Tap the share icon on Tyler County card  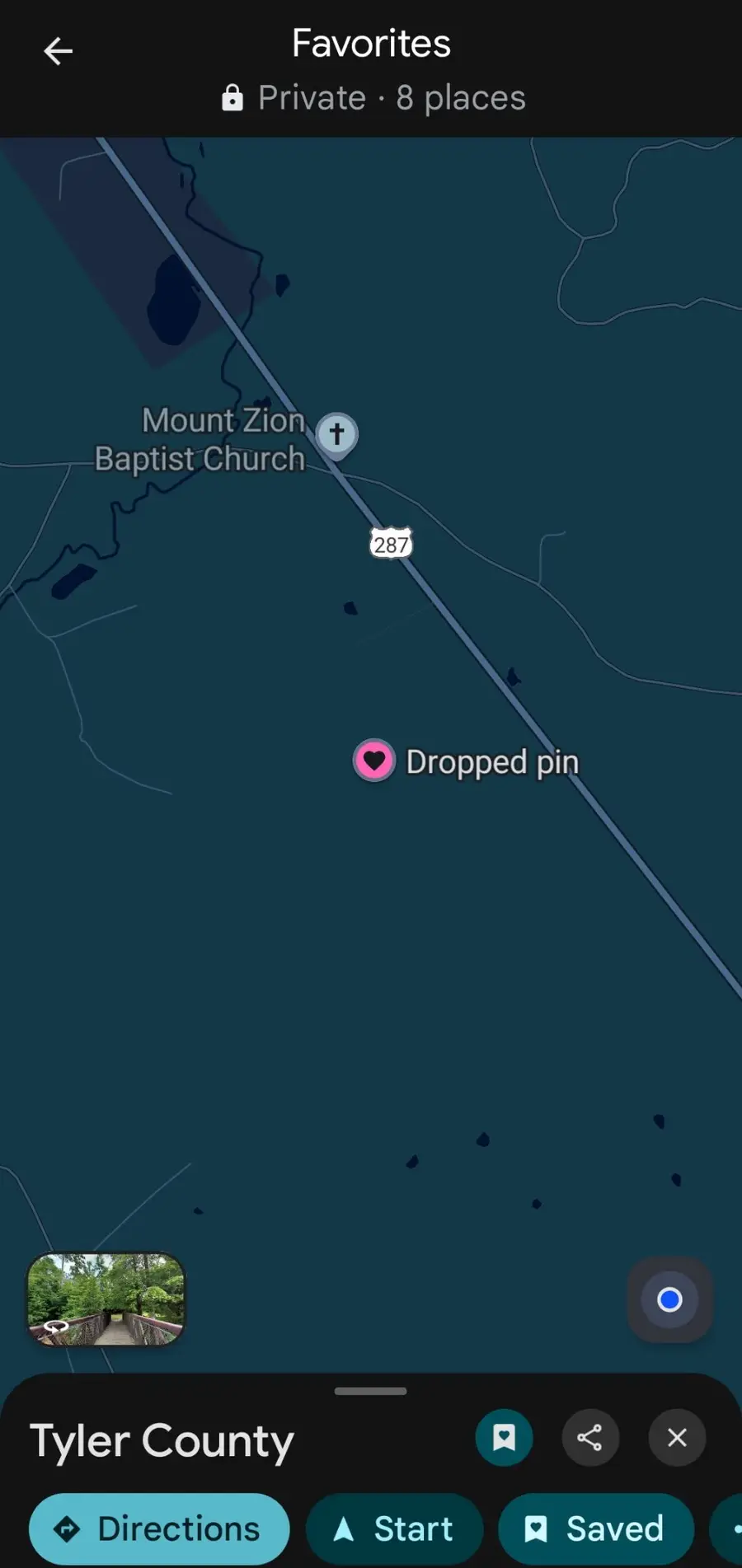point(590,1438)
